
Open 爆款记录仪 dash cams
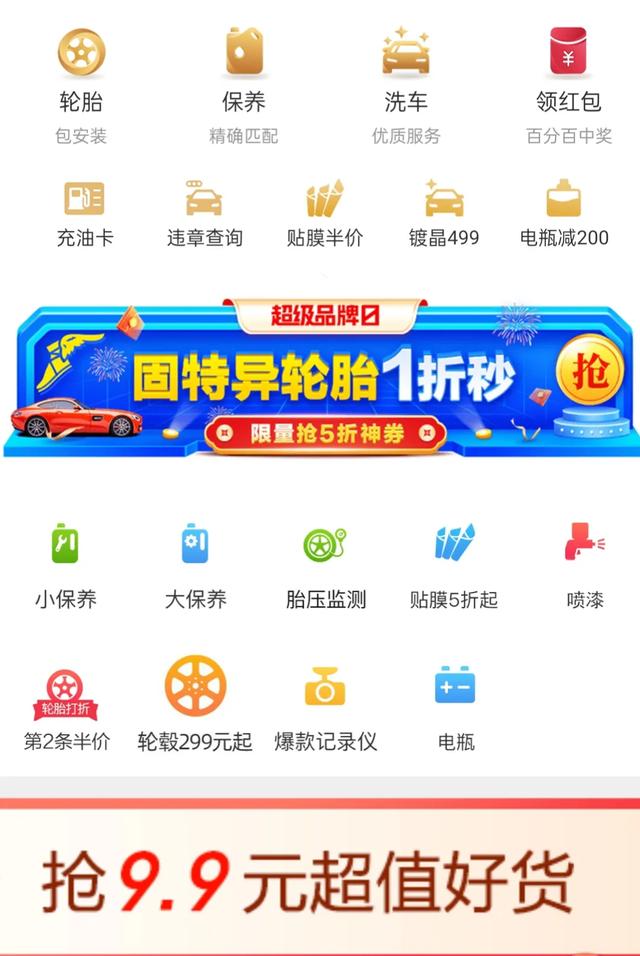[325, 708]
